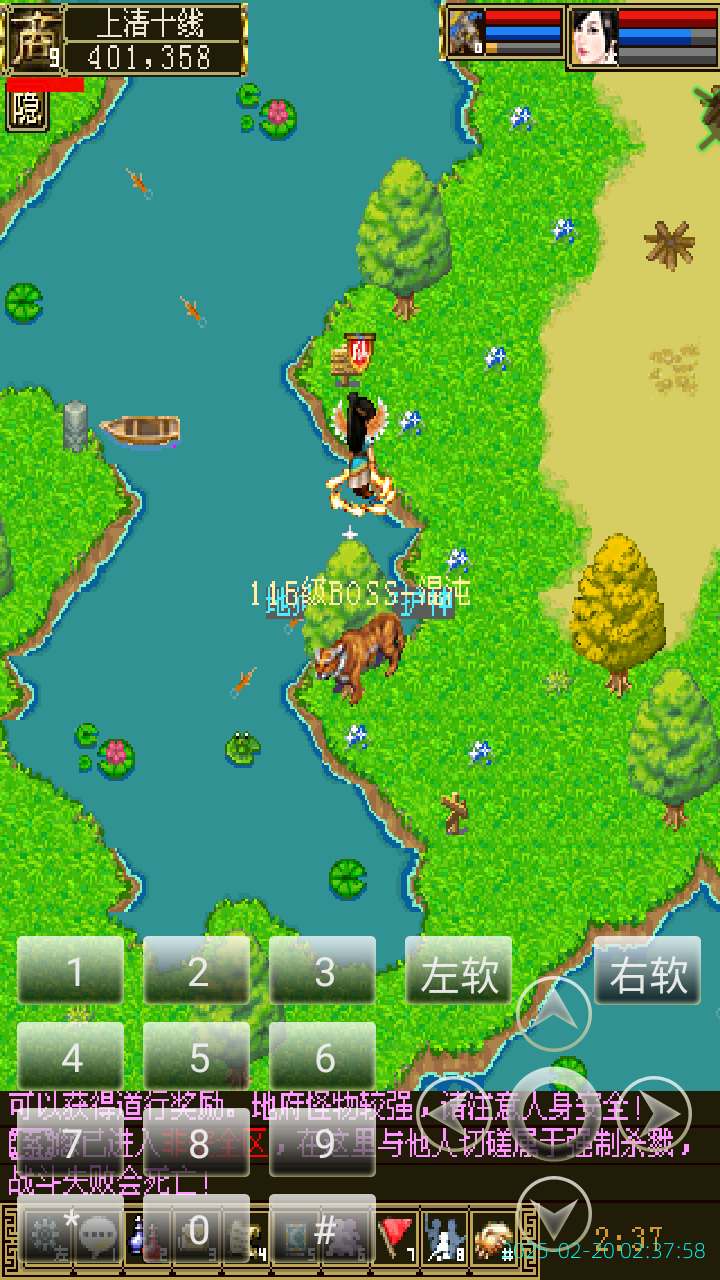Open the settings gear icon on hotbar
720x1280 pixels.
tap(43, 1235)
